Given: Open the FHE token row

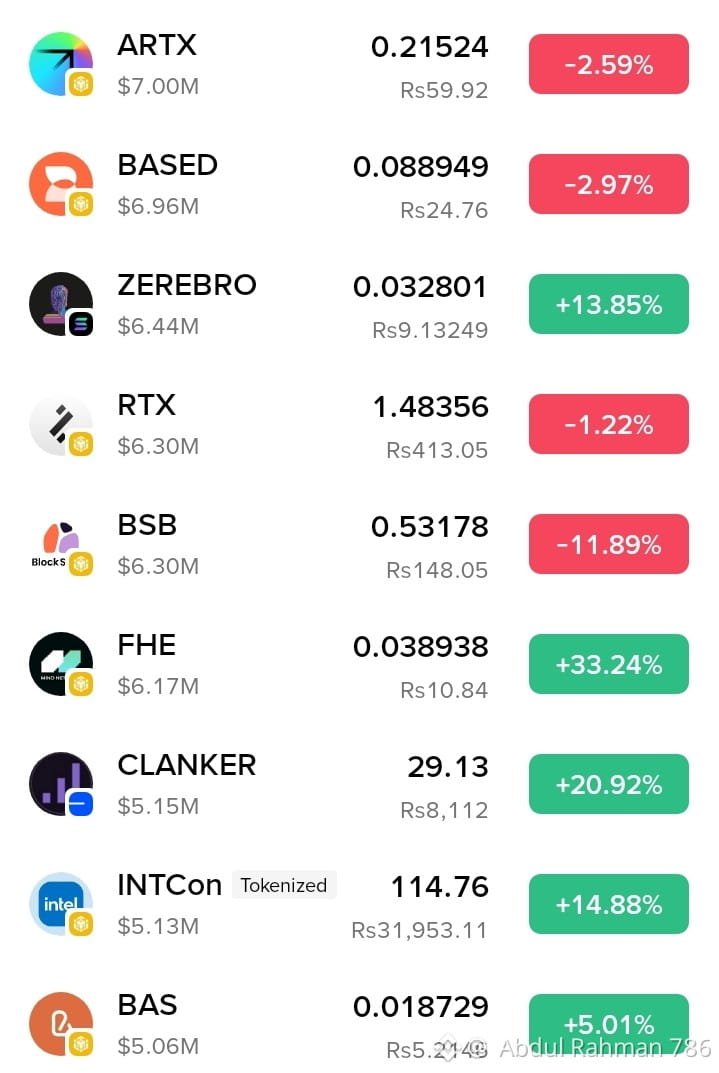Looking at the screenshot, I should 359,664.
